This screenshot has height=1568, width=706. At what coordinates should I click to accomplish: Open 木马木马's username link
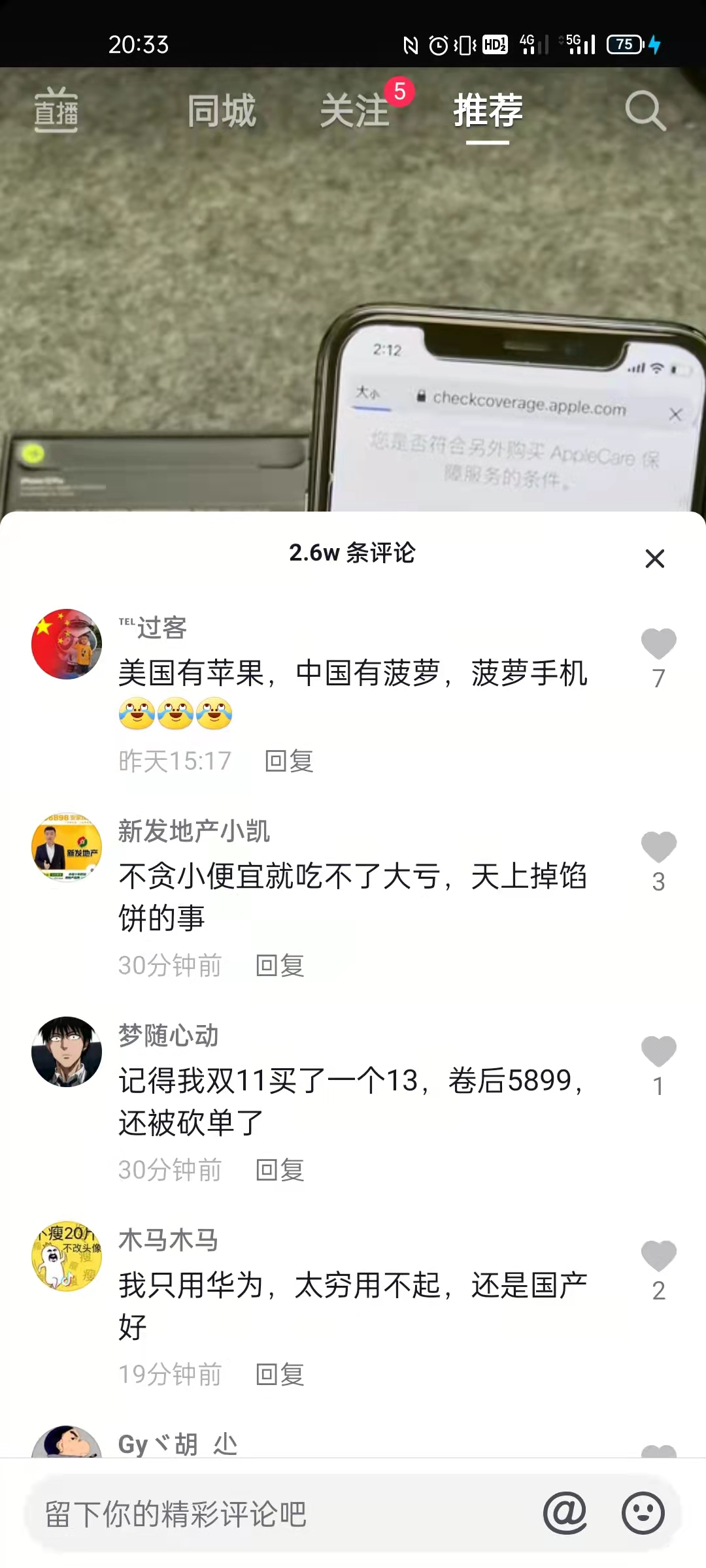[168, 1240]
